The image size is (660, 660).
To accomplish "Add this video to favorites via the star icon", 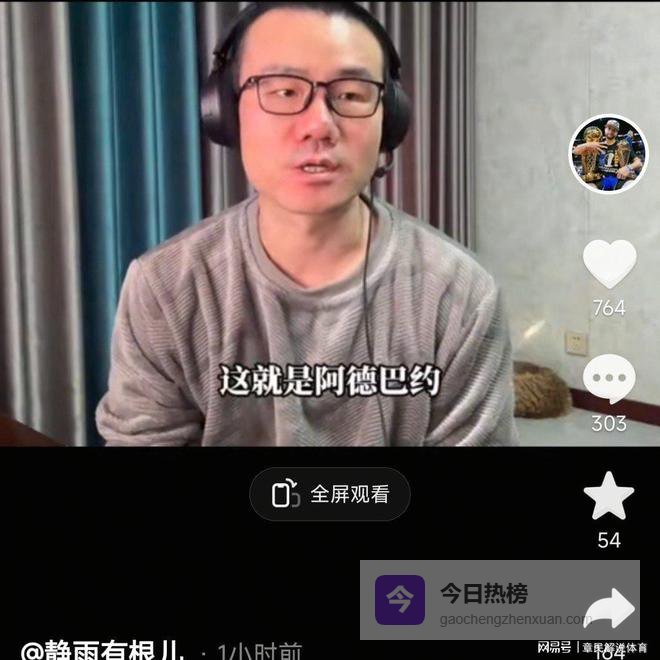I will click(x=609, y=497).
